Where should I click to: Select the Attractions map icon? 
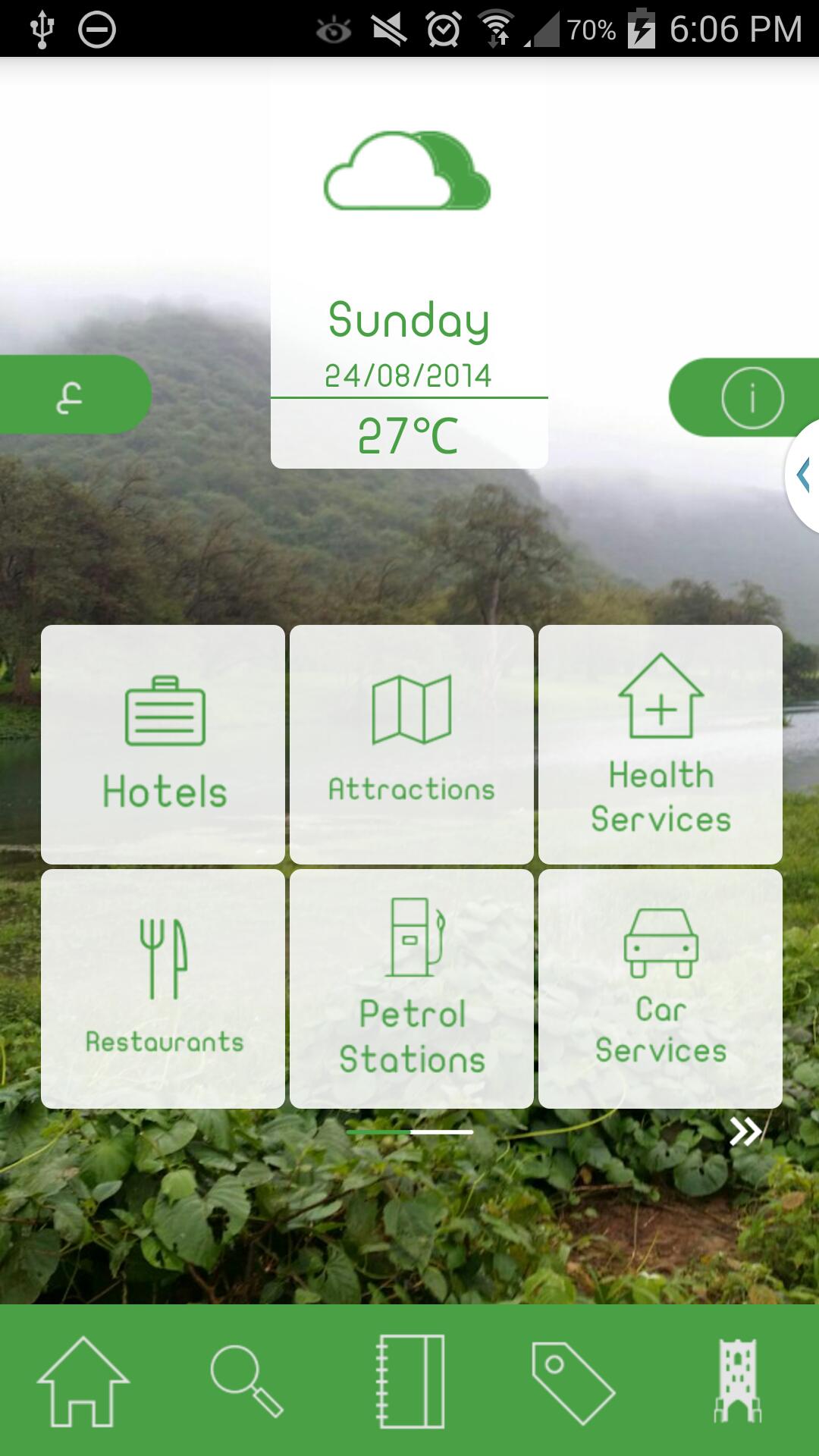click(x=411, y=709)
